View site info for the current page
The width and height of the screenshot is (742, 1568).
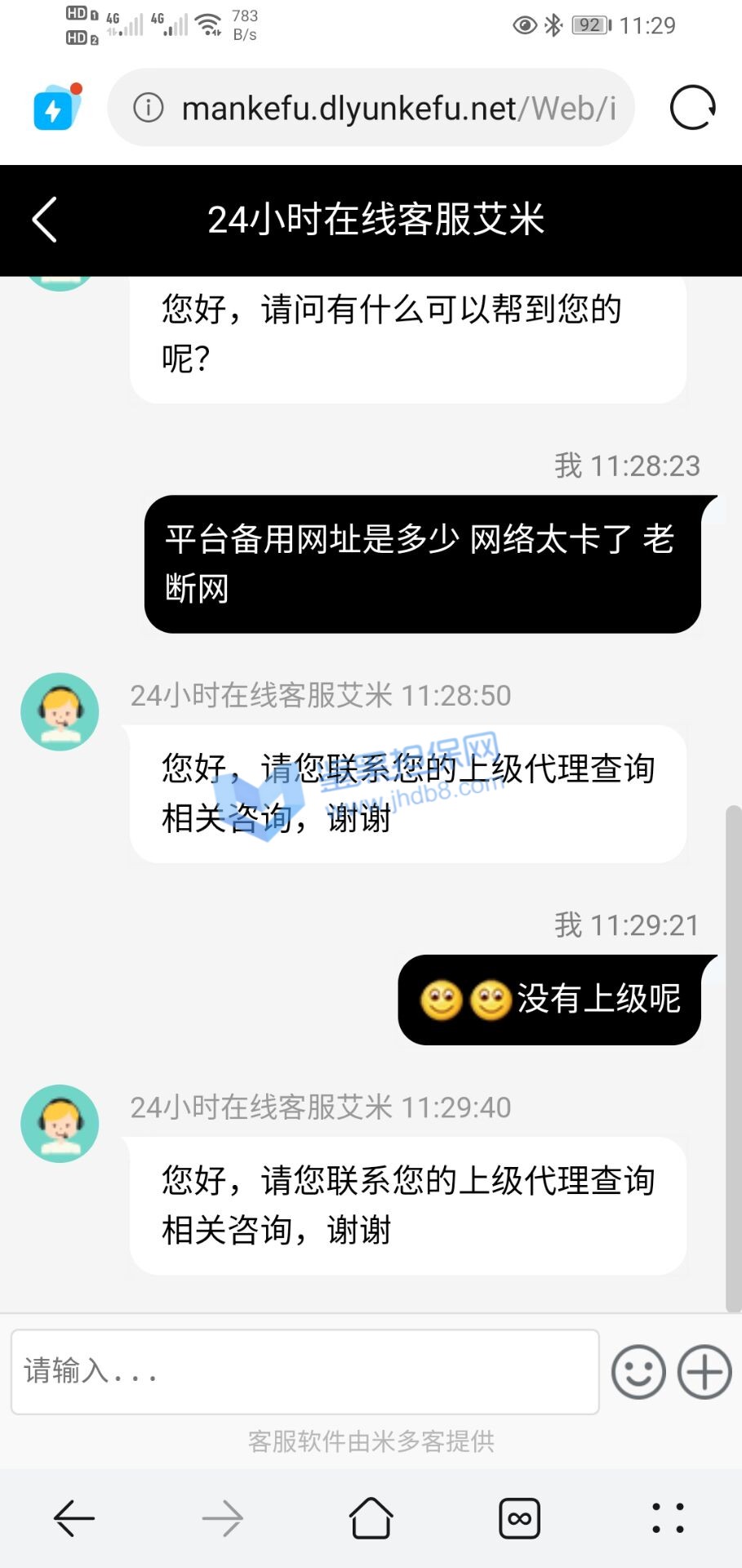149,108
